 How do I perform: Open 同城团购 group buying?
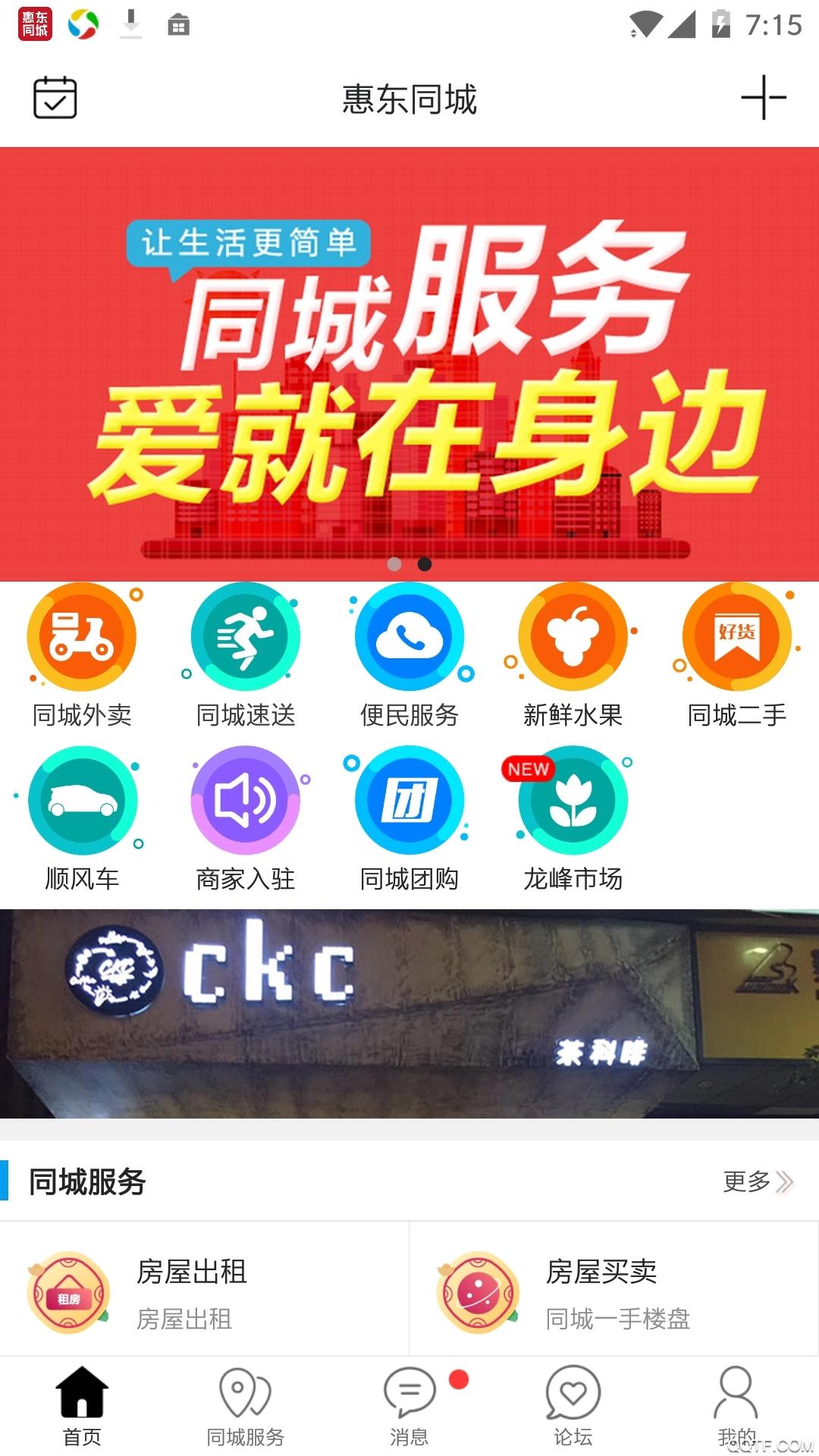(x=409, y=821)
